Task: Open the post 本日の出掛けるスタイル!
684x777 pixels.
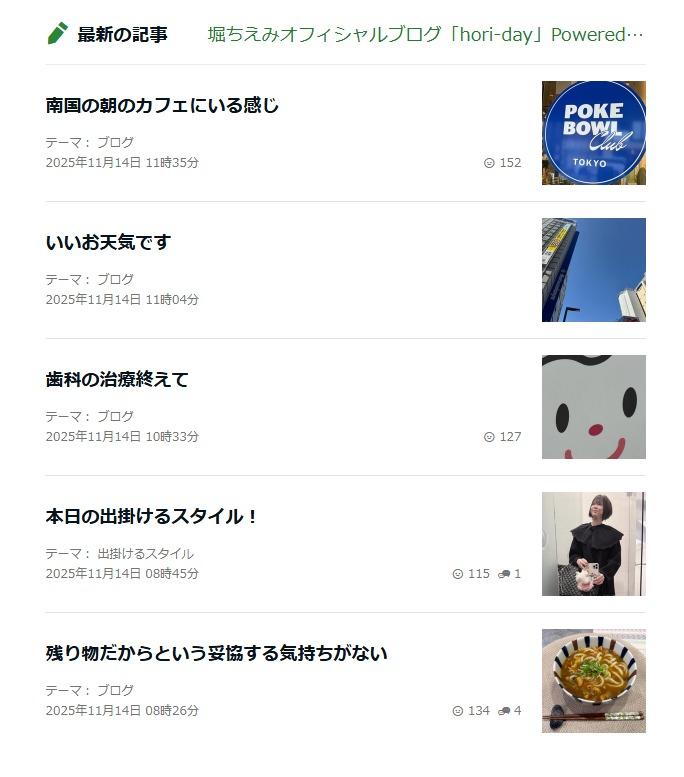Action: pos(152,516)
